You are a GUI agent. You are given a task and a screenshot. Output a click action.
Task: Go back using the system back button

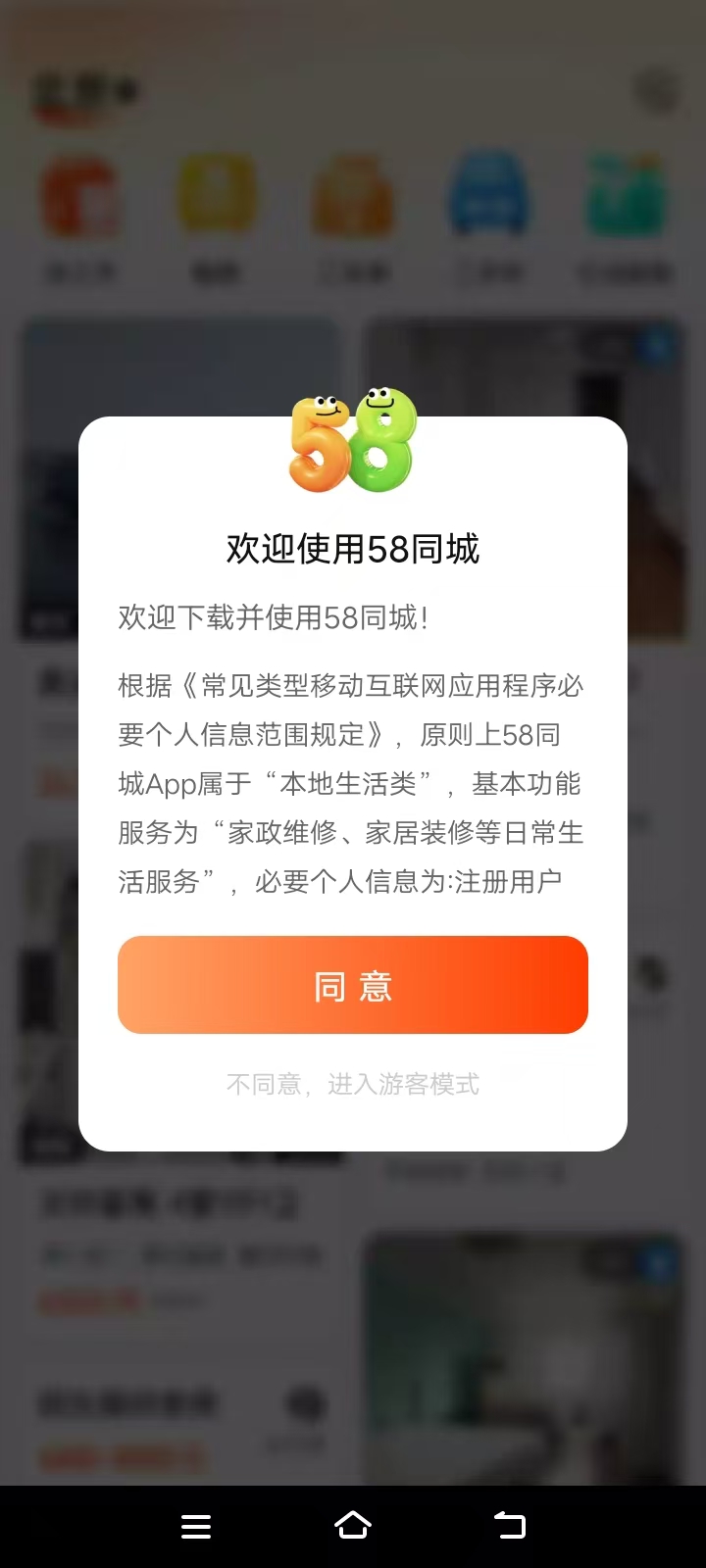pos(510,1526)
